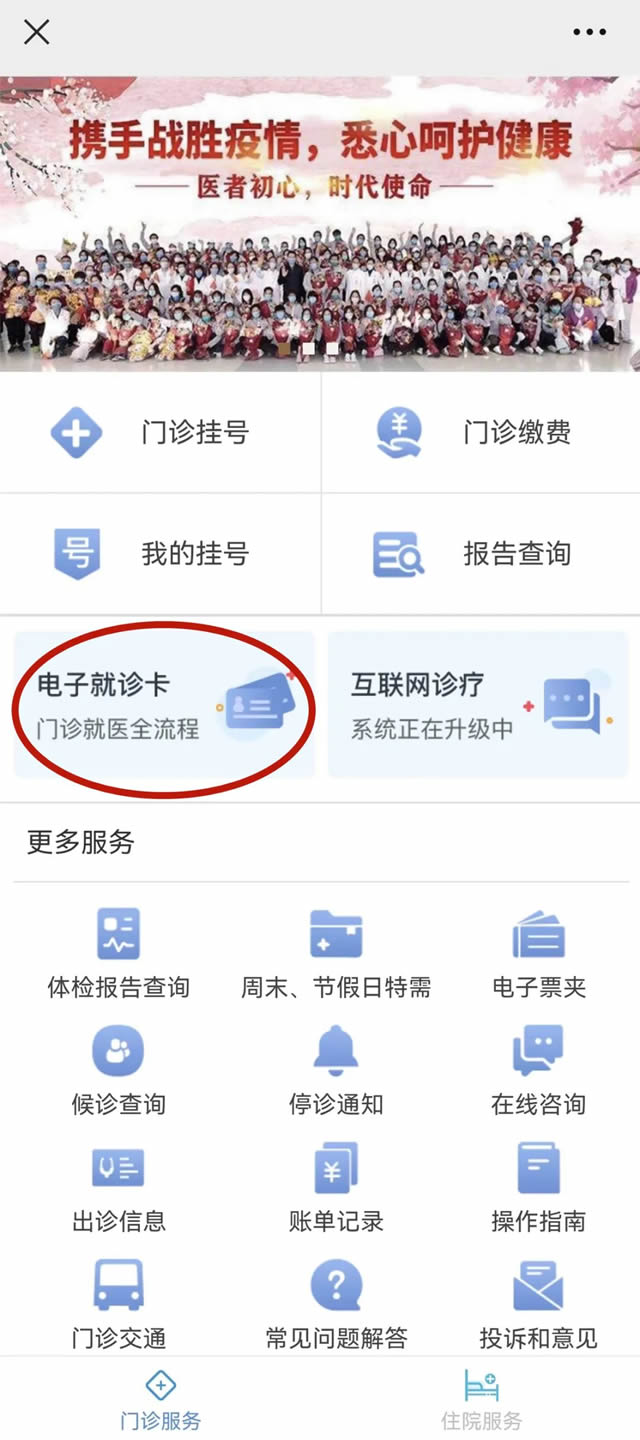Open 停诊通知 notices

(x=336, y=1071)
